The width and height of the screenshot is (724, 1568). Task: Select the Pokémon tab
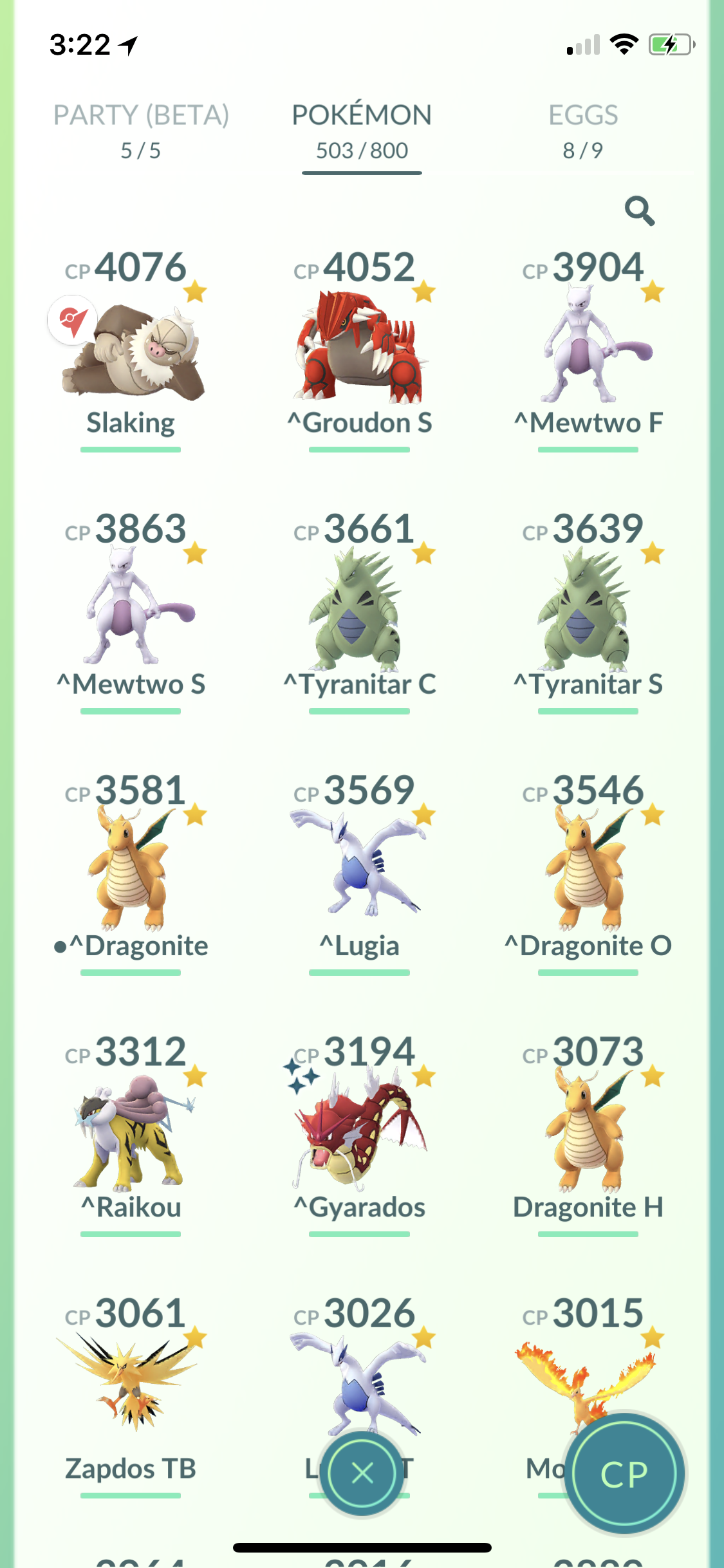coord(362,132)
